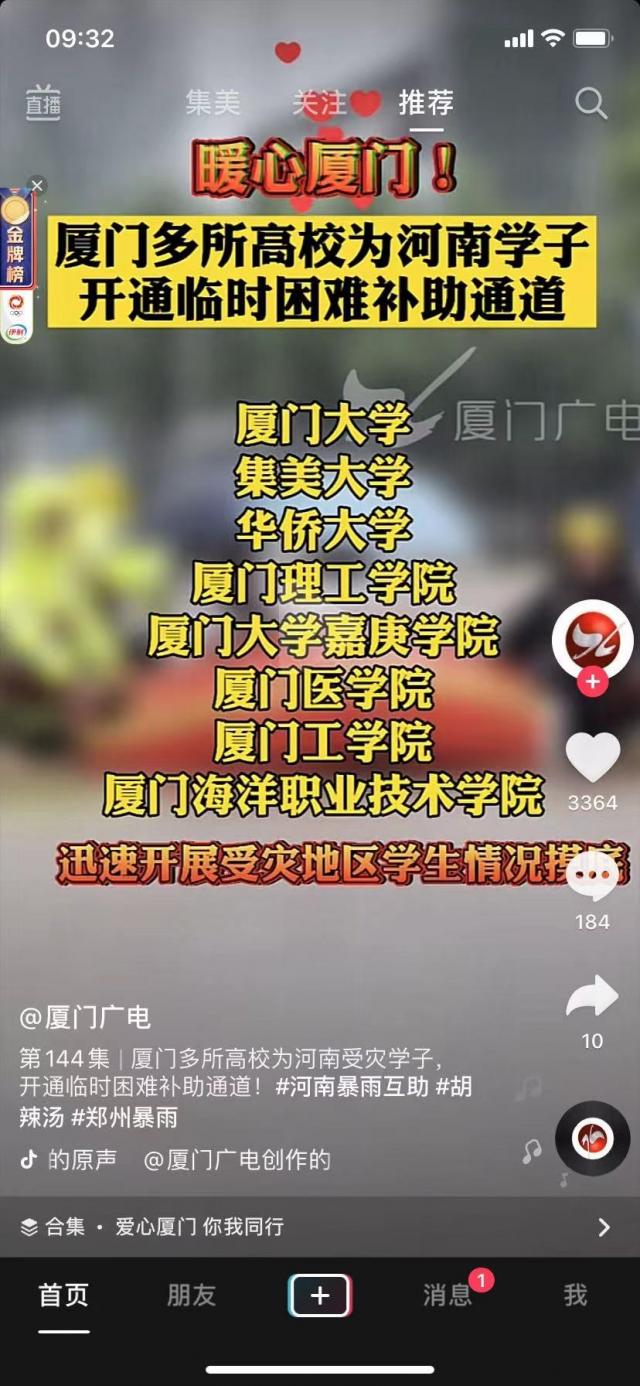Open the @厦门广电 profile name

pyautogui.click(x=85, y=1018)
